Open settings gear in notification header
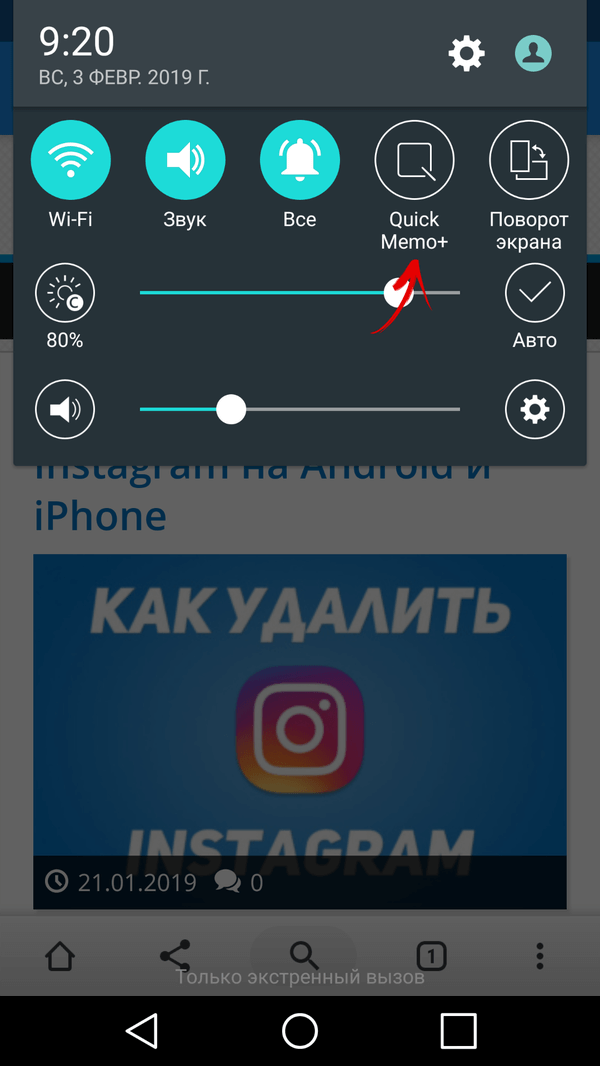Image resolution: width=600 pixels, height=1066 pixels. point(466,53)
